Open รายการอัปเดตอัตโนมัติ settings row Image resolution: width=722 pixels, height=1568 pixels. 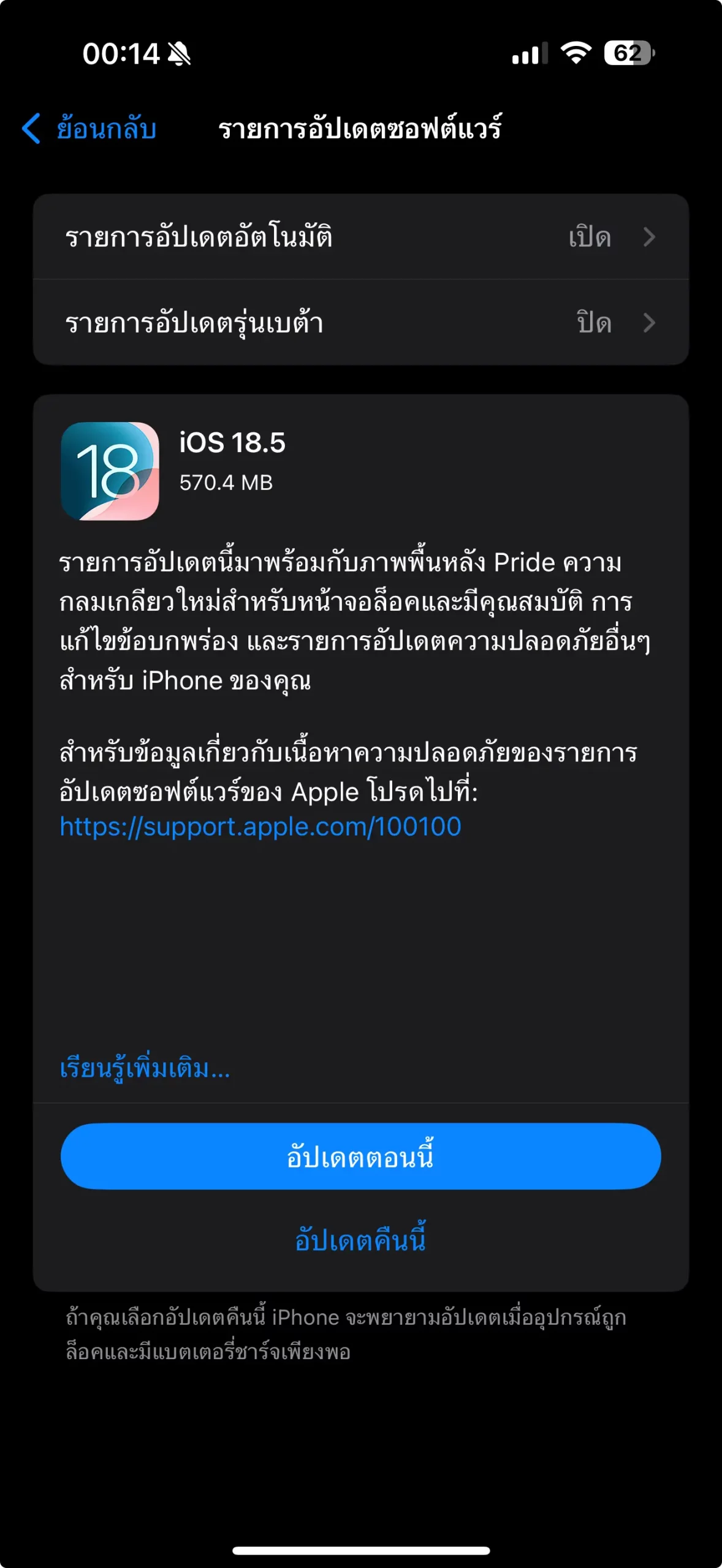pos(360,237)
